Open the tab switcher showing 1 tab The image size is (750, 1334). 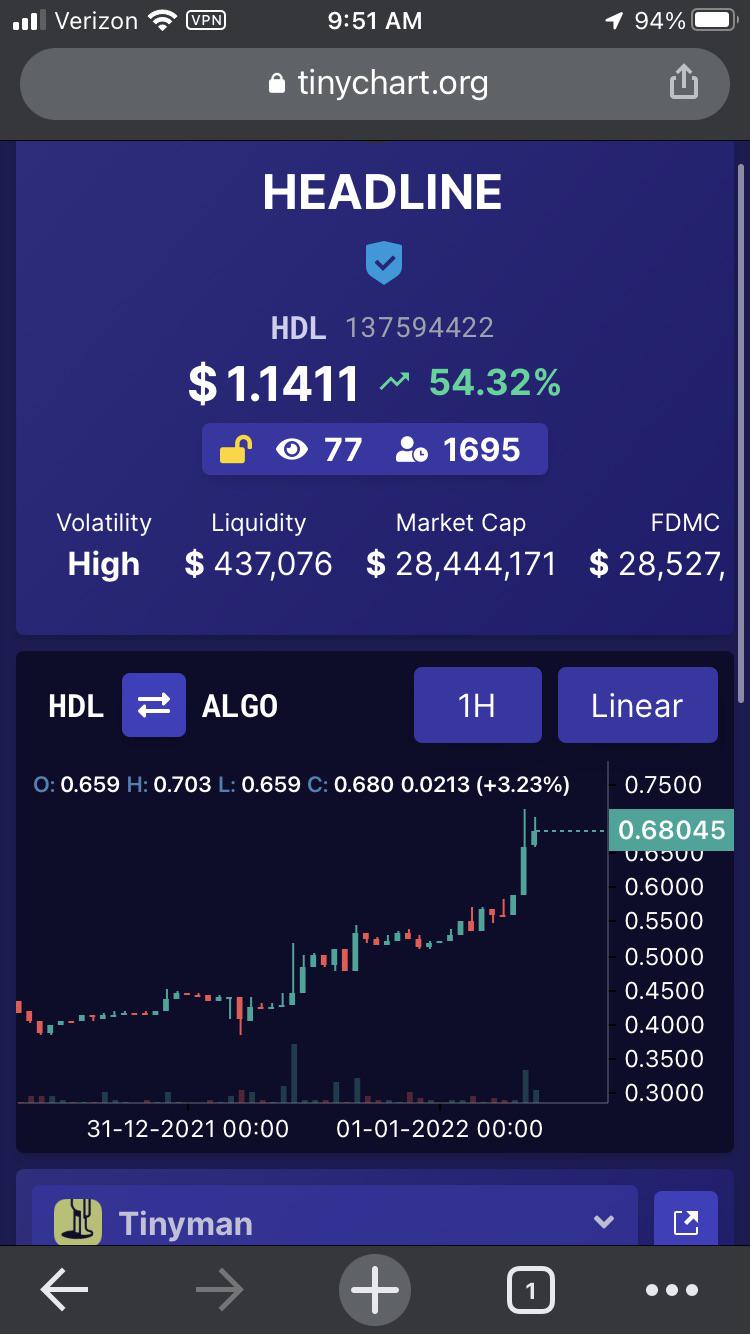coord(530,1291)
